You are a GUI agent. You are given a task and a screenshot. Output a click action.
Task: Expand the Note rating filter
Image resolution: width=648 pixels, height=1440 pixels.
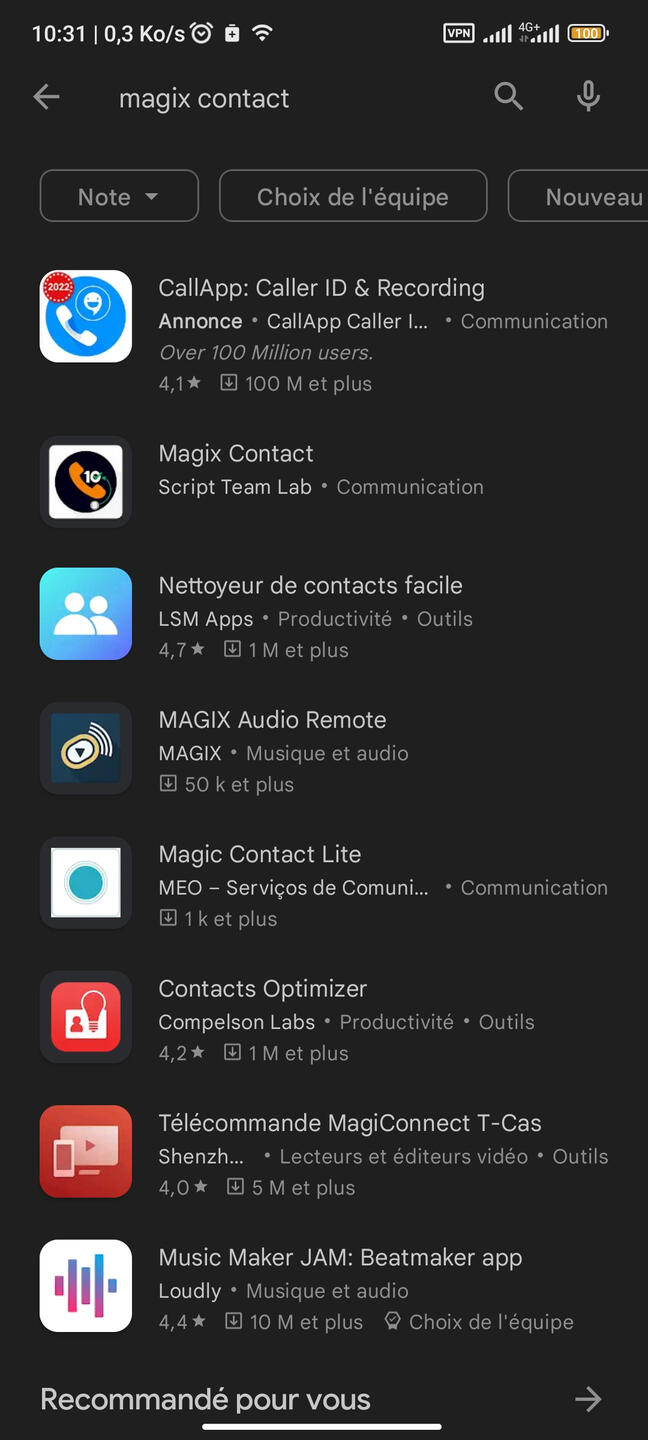click(119, 196)
